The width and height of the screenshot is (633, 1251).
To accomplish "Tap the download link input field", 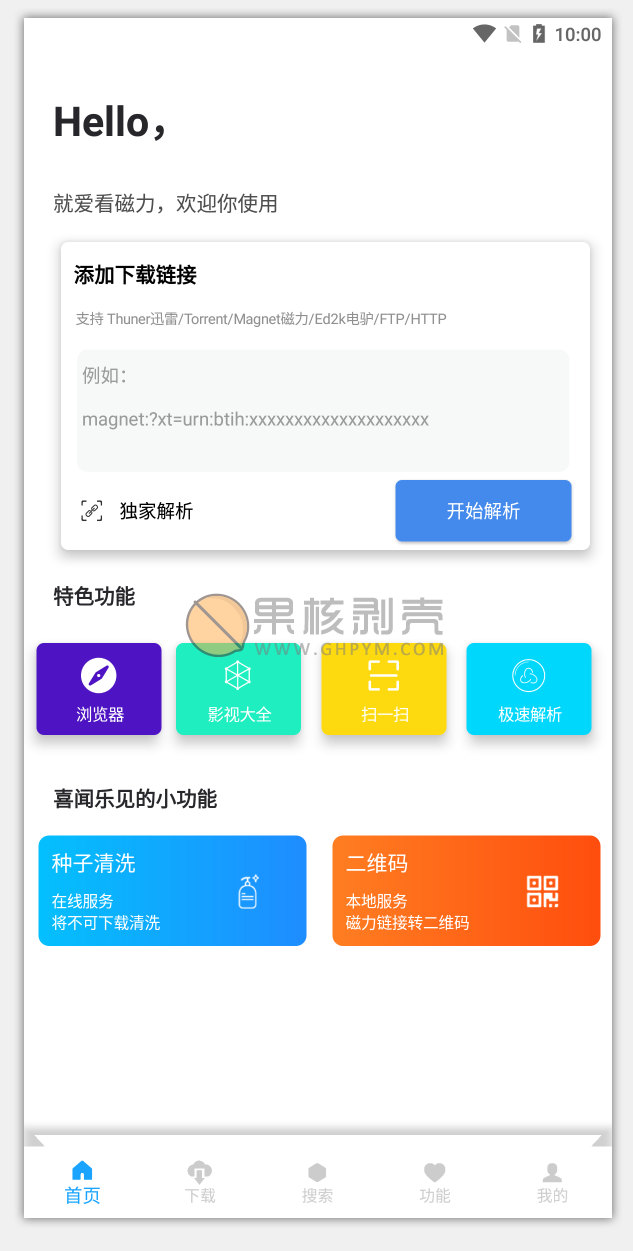I will pos(322,410).
